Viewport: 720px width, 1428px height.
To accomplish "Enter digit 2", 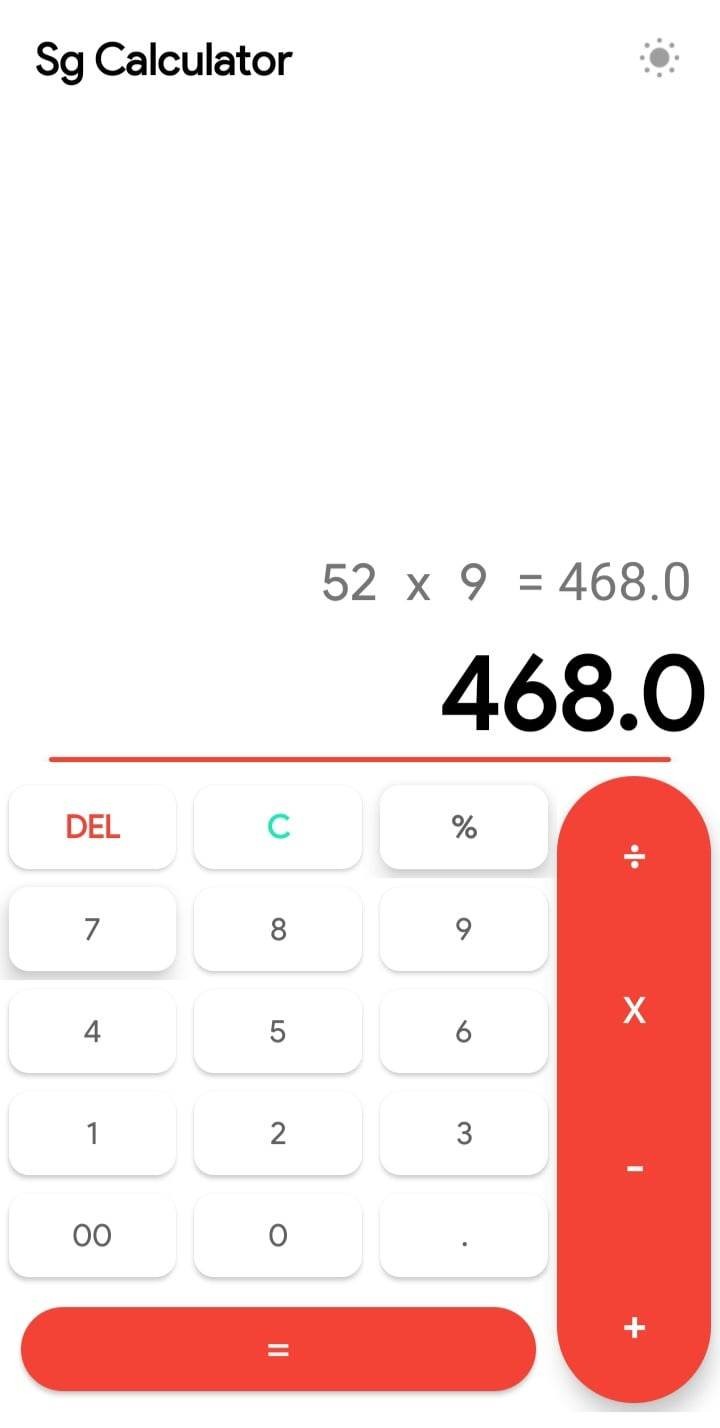I will point(278,1133).
